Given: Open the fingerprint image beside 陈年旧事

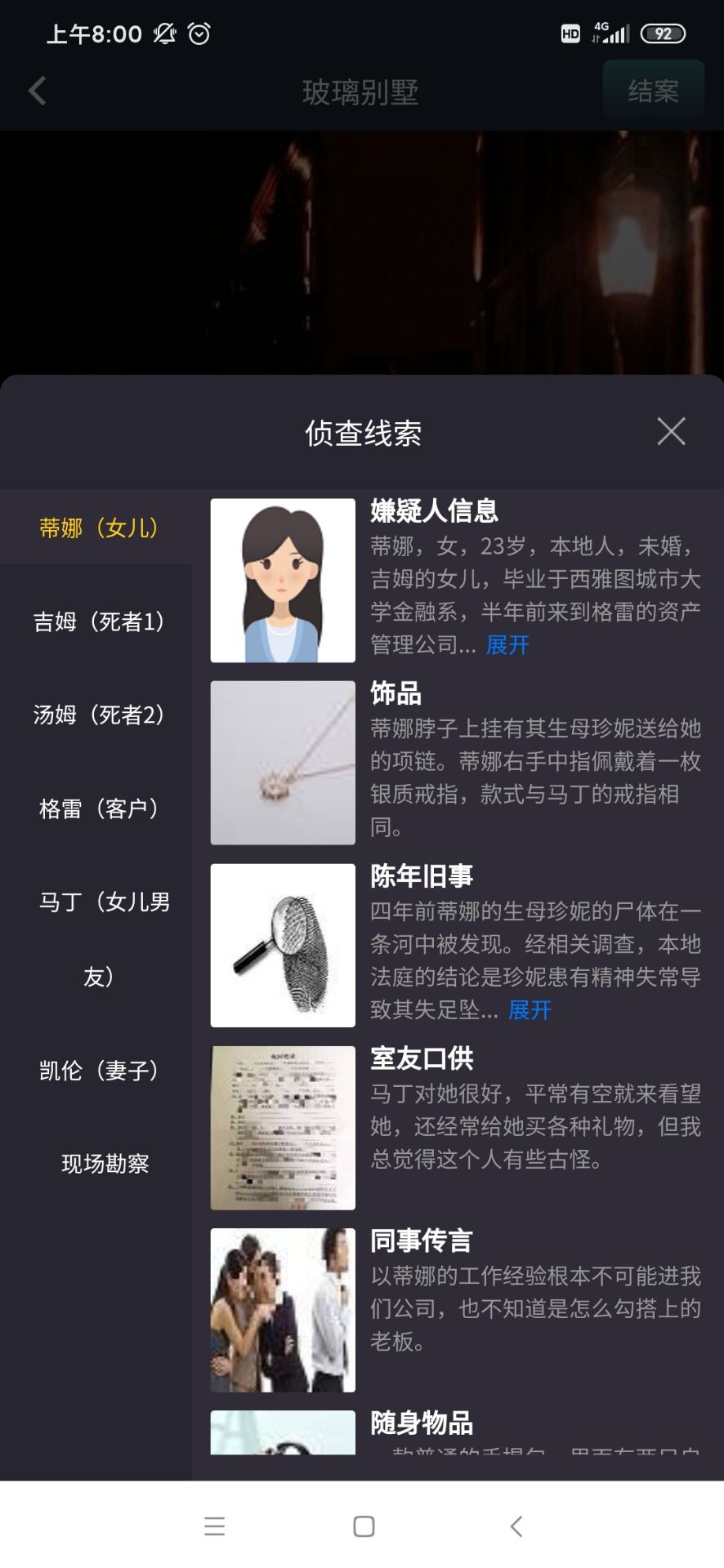Looking at the screenshot, I should point(283,945).
